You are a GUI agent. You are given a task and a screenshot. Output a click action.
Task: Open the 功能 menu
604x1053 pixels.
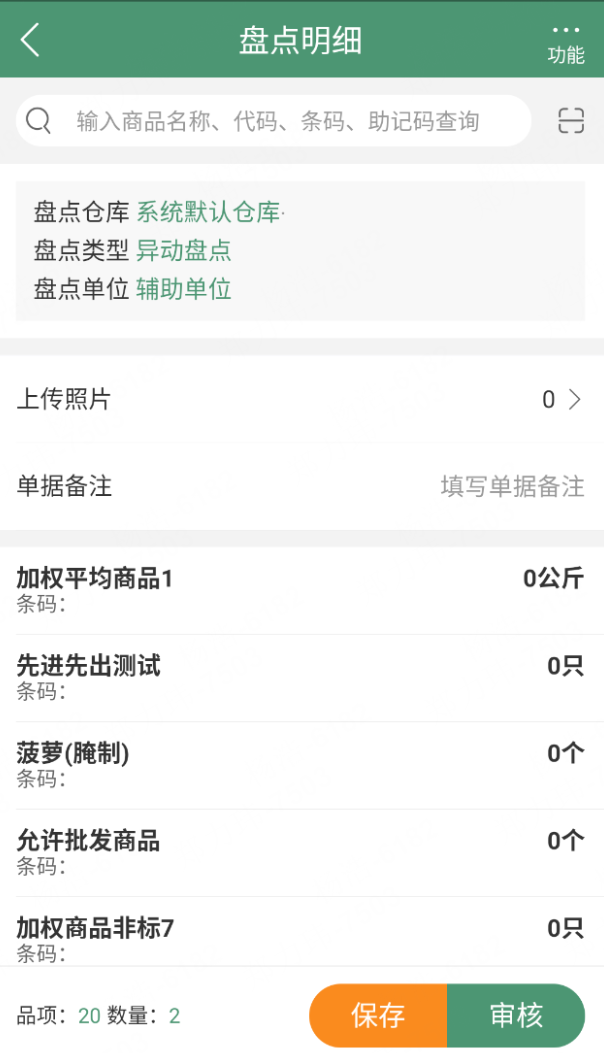(x=566, y=44)
